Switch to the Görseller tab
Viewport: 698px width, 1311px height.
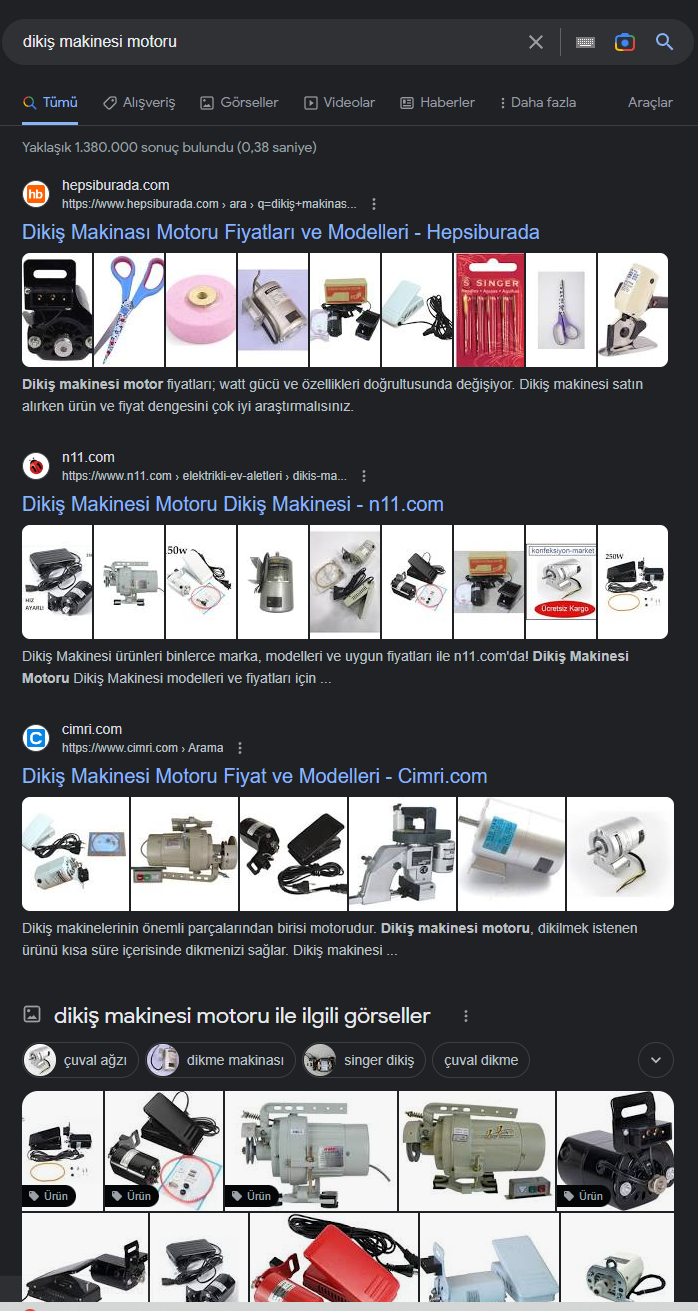click(x=239, y=102)
